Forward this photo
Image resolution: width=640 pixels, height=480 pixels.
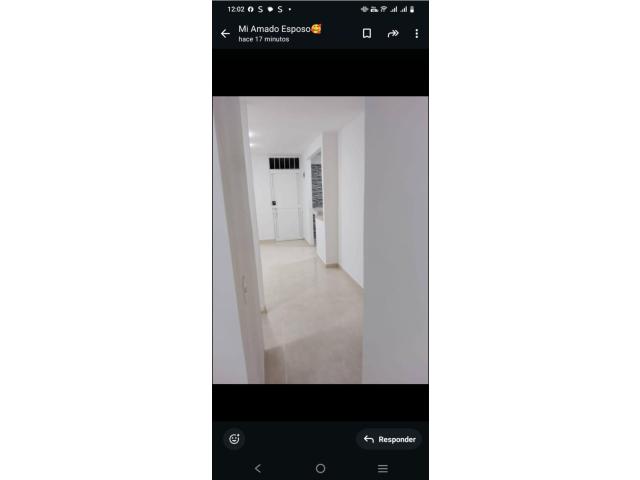392,33
